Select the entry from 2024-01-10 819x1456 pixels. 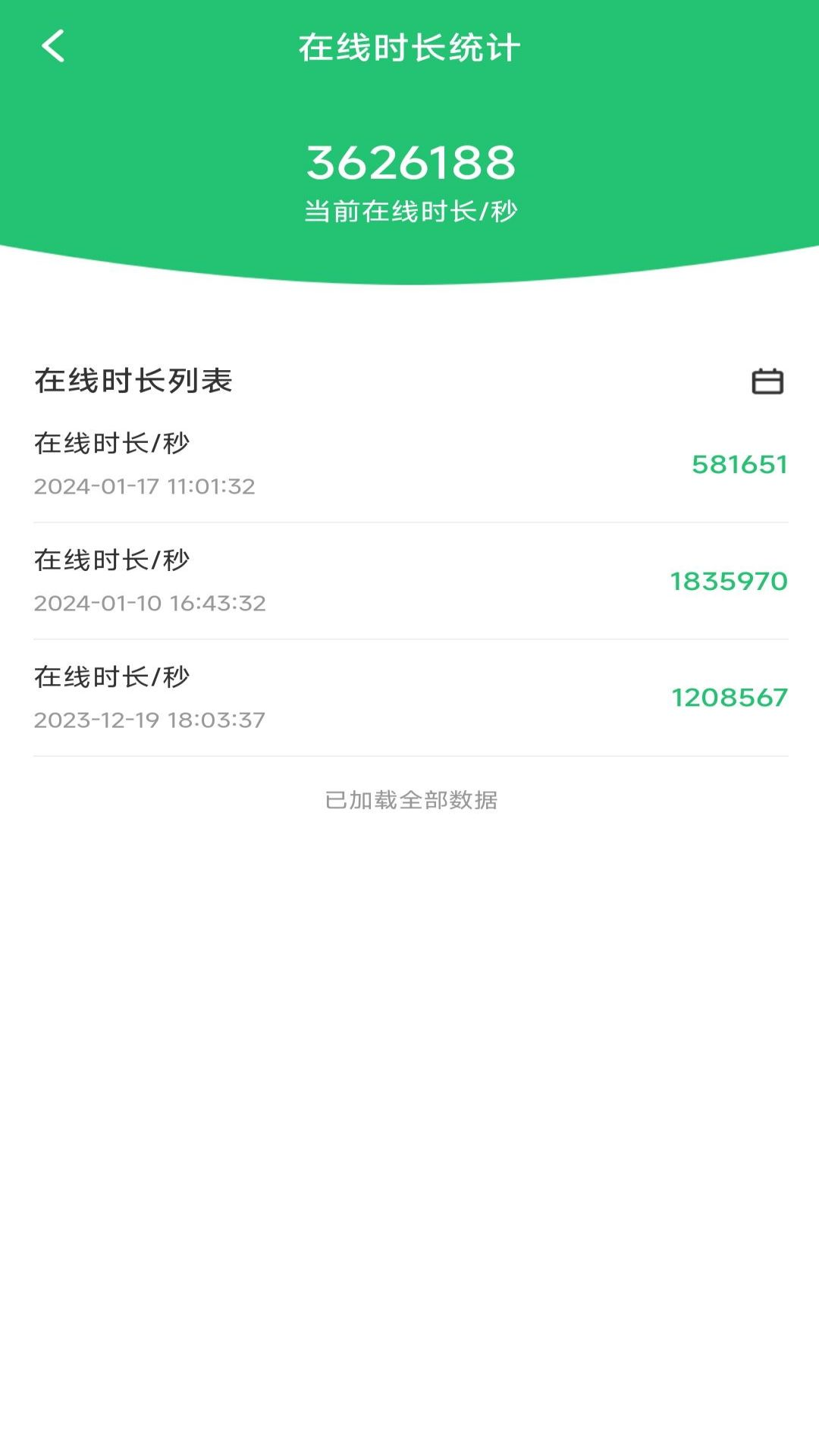click(x=409, y=581)
